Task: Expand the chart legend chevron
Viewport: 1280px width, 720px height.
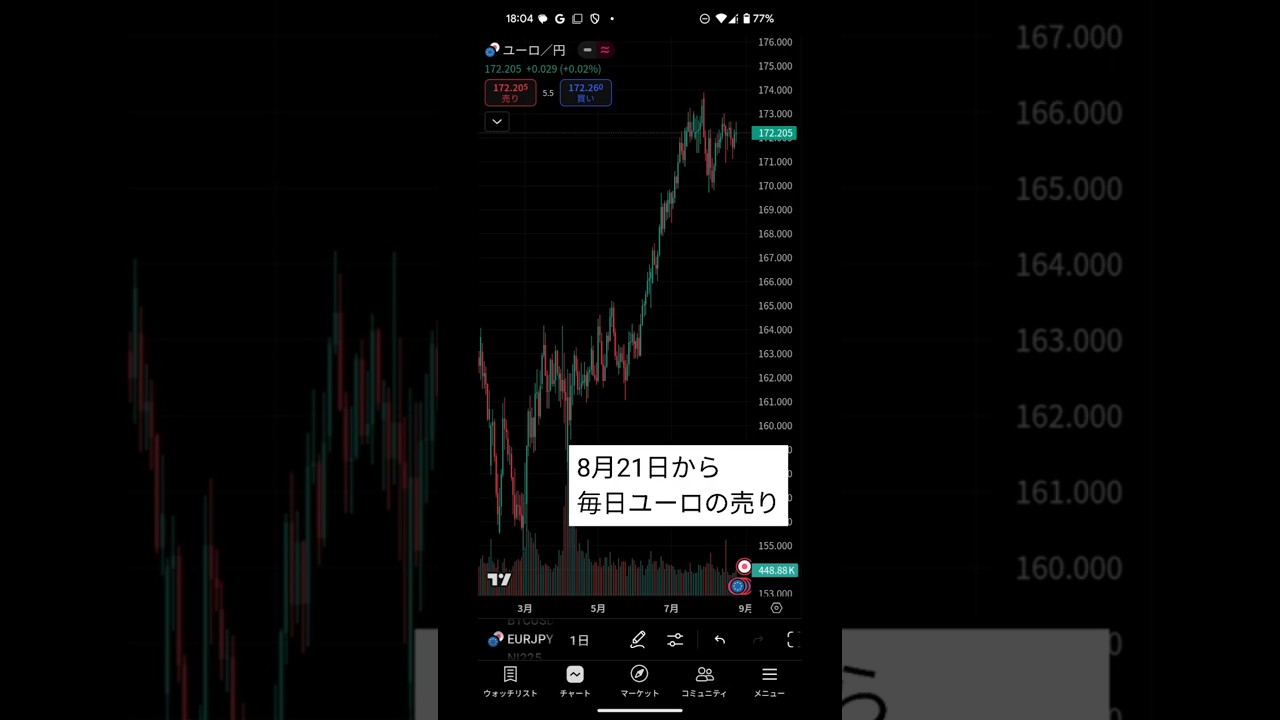Action: (497, 121)
